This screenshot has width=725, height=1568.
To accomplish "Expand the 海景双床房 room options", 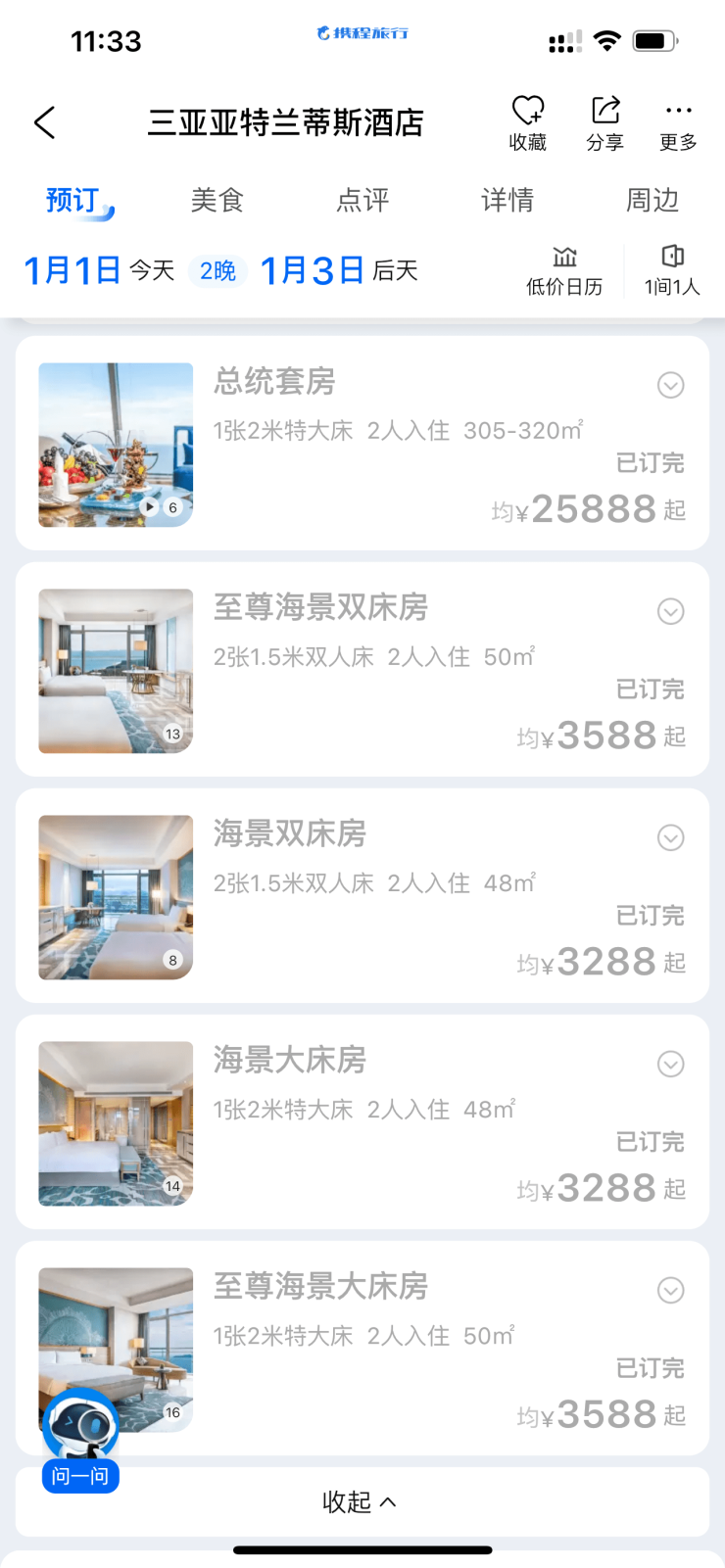I will 670,837.
